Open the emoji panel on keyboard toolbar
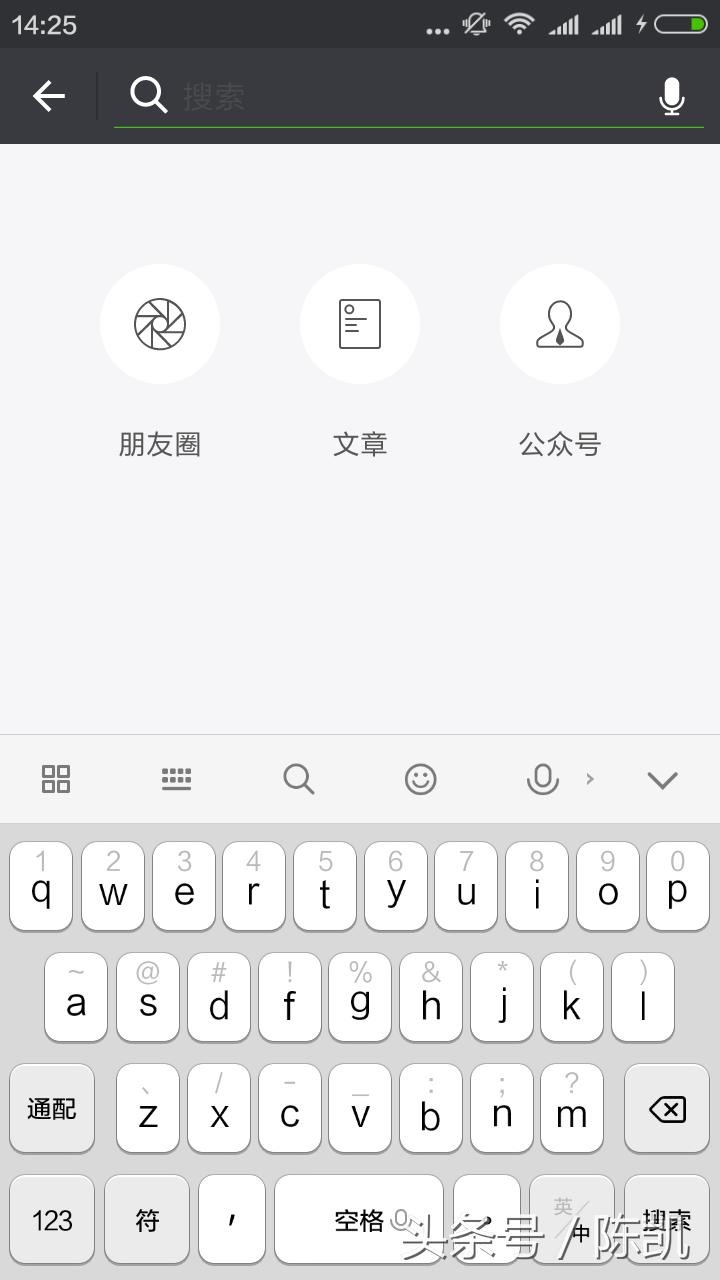 tap(420, 779)
